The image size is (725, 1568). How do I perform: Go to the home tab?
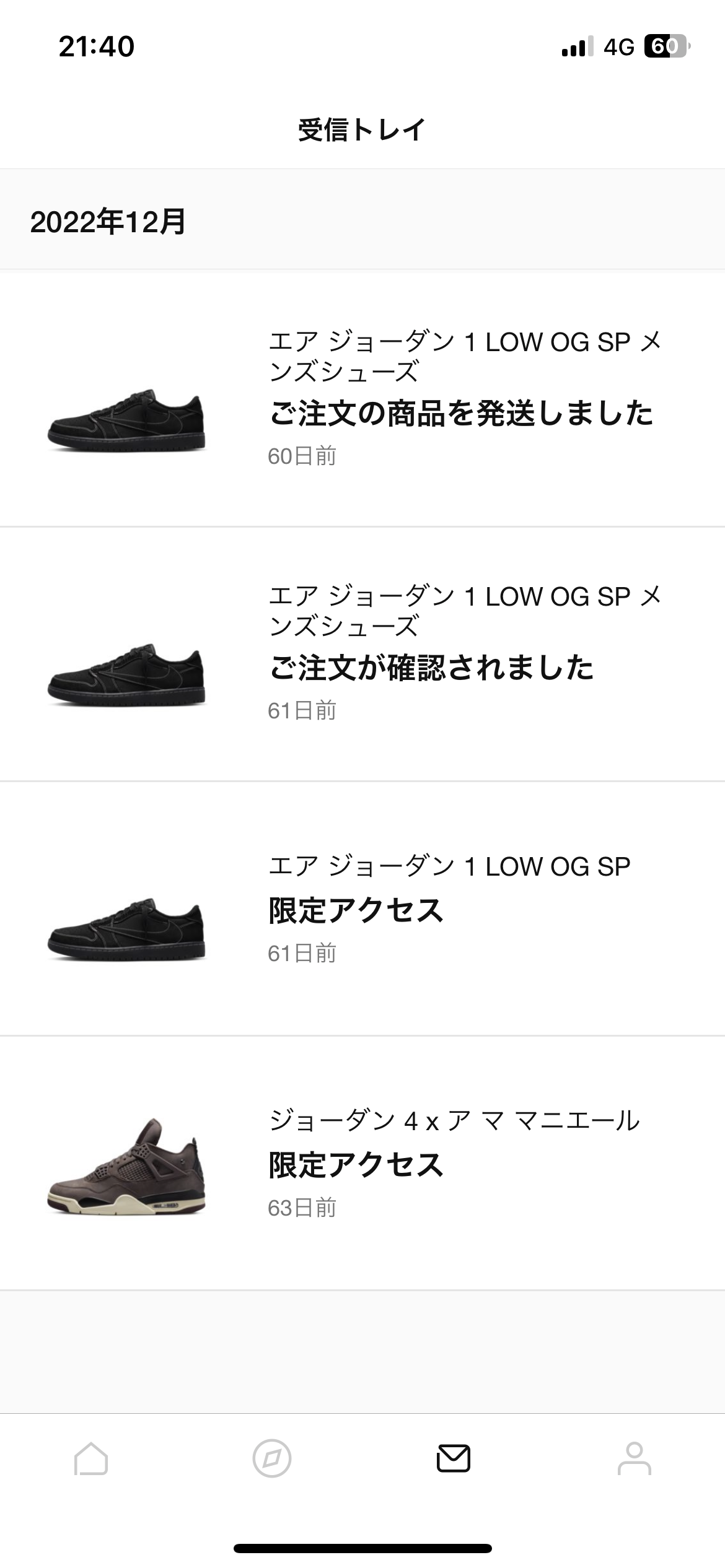pos(91,1459)
